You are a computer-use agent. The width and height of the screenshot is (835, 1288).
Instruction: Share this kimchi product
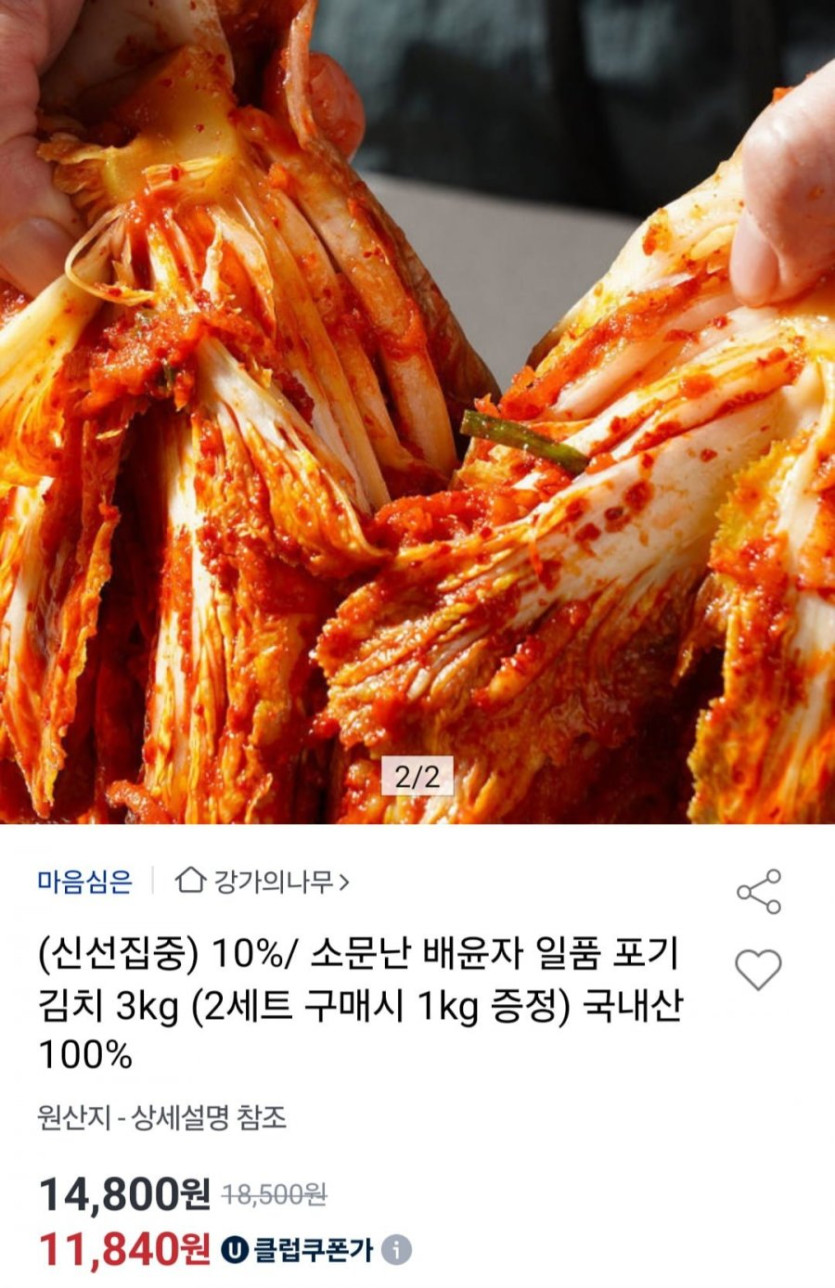pyautogui.click(x=758, y=891)
